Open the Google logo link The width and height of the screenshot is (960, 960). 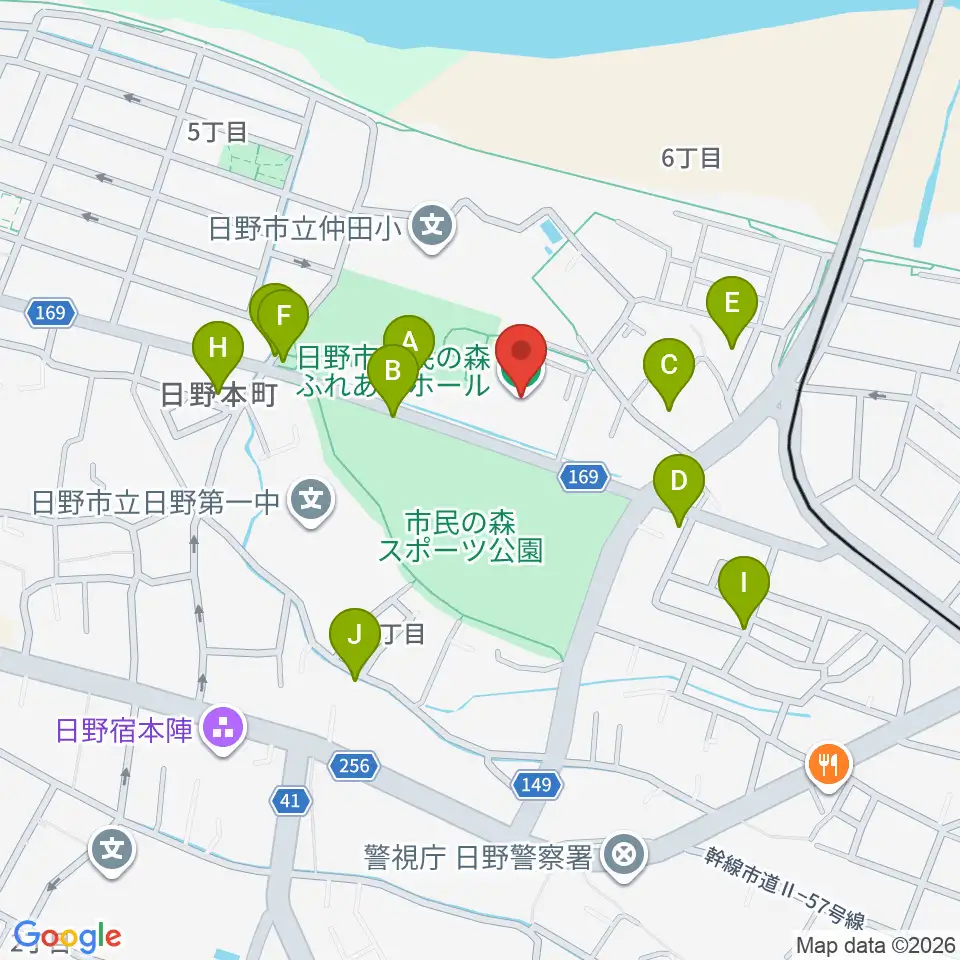67,936
